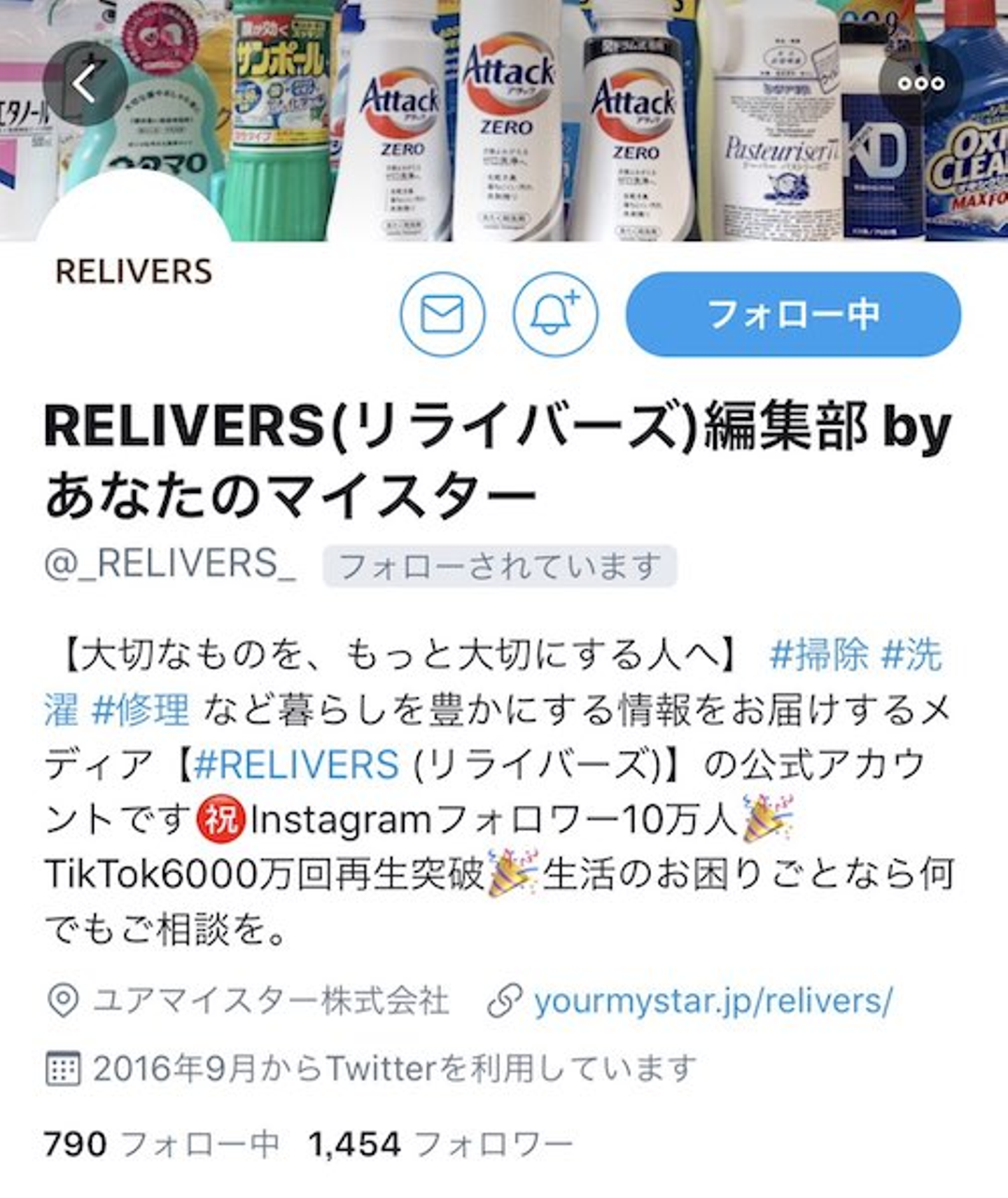Open the three-dot overflow menu
The width and height of the screenshot is (1008, 1198).
(x=921, y=84)
